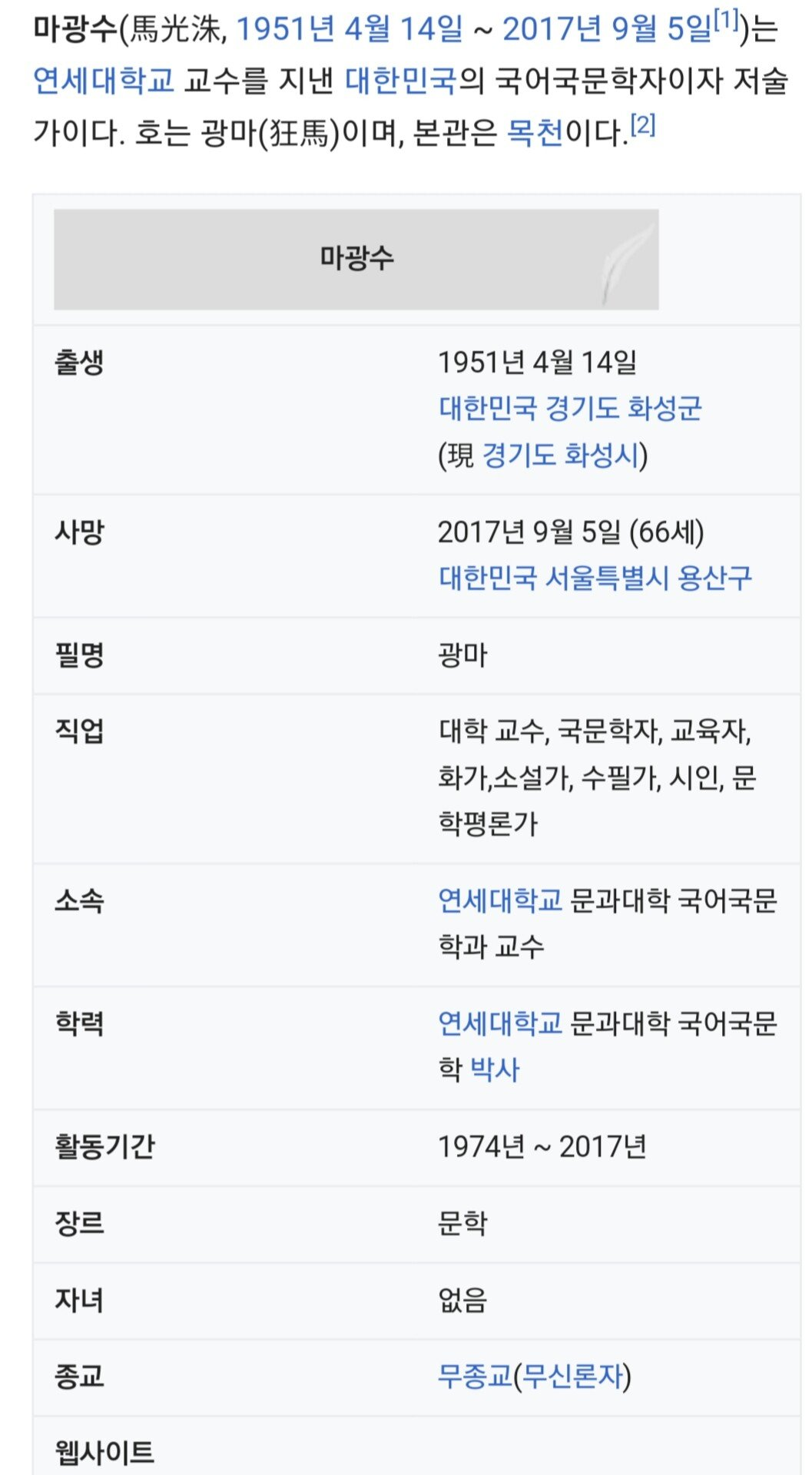Open footnote reference [1]

(725, 22)
